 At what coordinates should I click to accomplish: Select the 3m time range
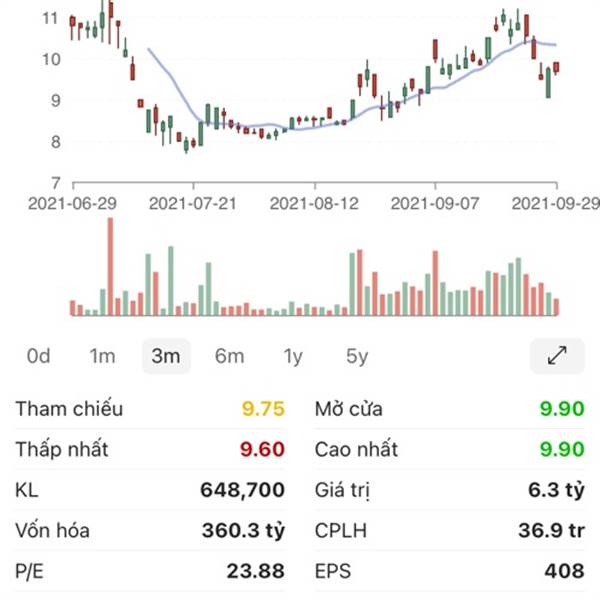[165, 356]
